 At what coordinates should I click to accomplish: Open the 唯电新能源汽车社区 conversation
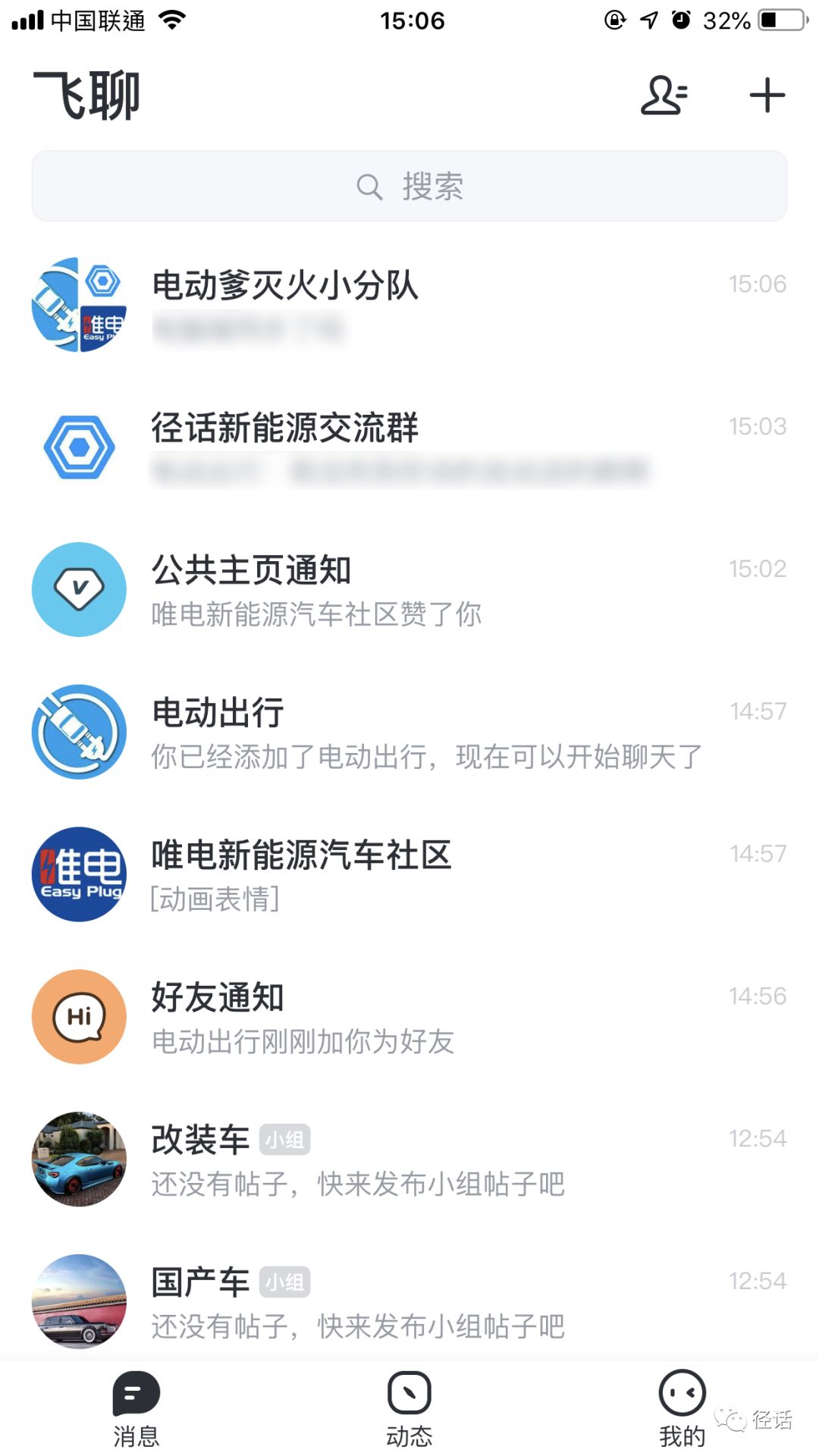[x=409, y=875]
